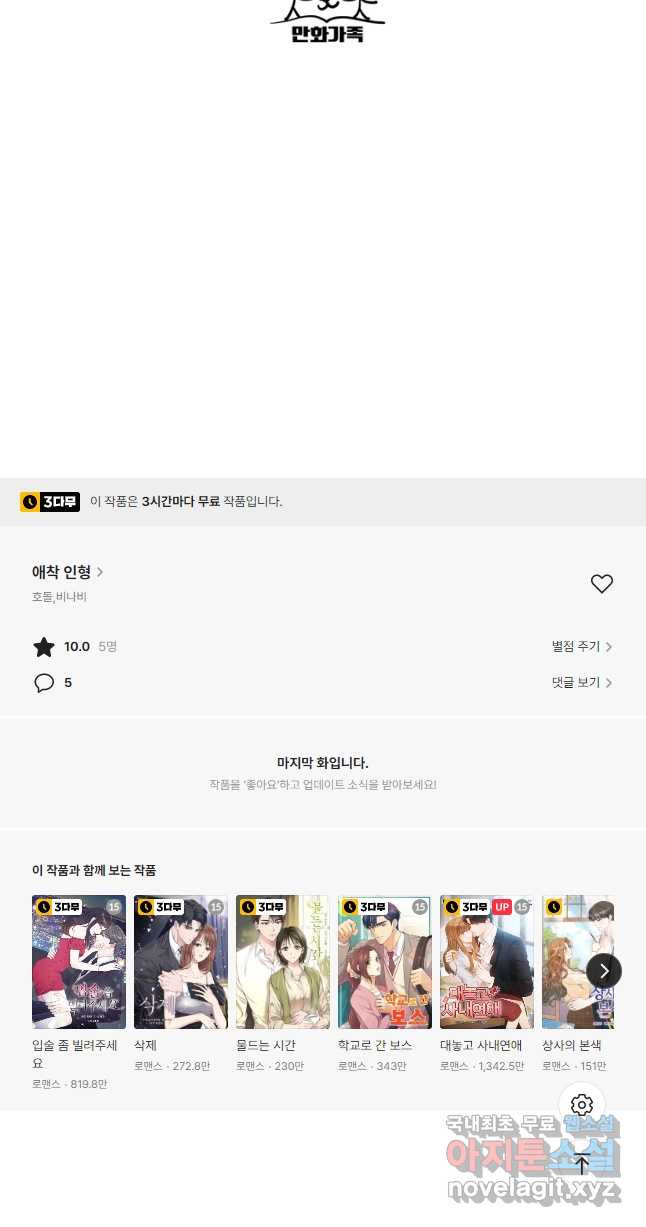Open viewer settings gear
646x1227 pixels.
(x=582, y=1105)
